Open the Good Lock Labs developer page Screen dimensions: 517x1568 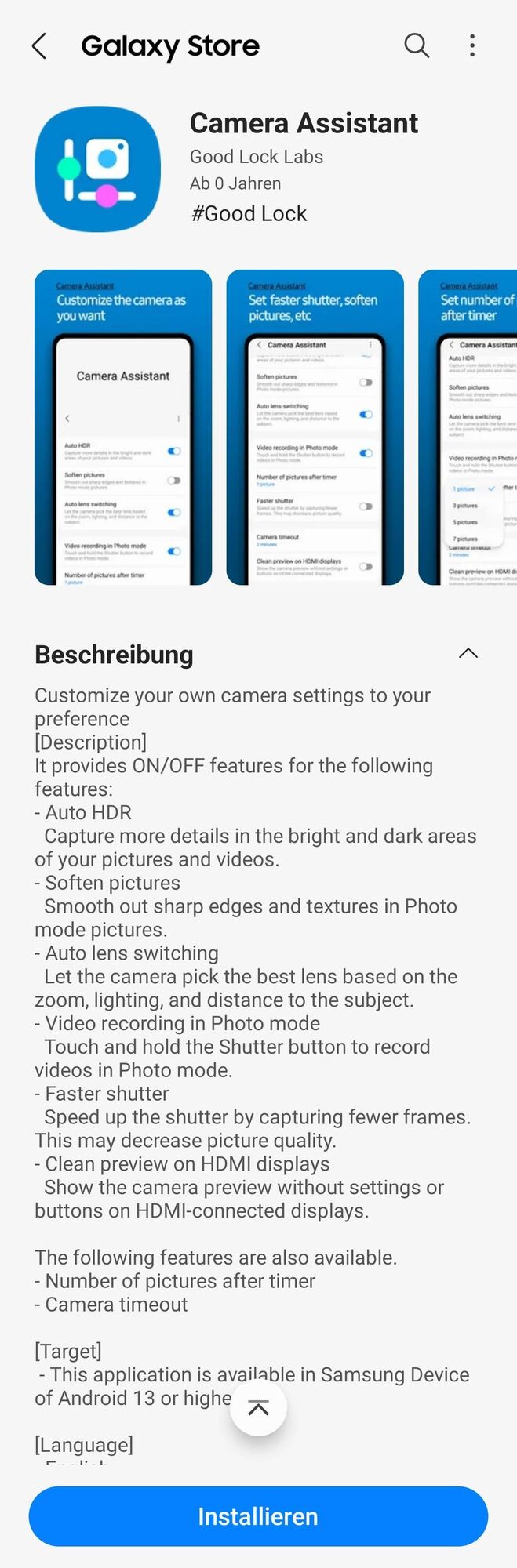pos(257,157)
